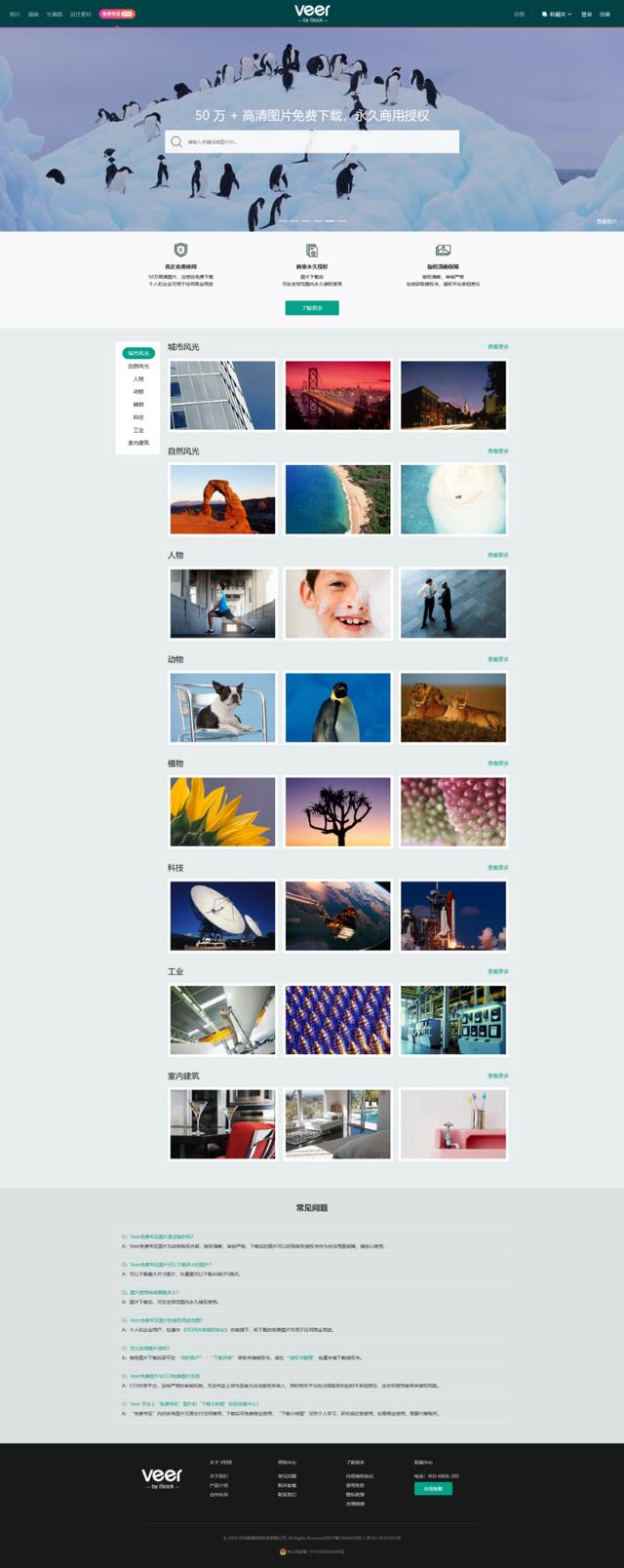Tap the green 了解更多 button
Screen dimensions: 624x1568
coord(312,308)
